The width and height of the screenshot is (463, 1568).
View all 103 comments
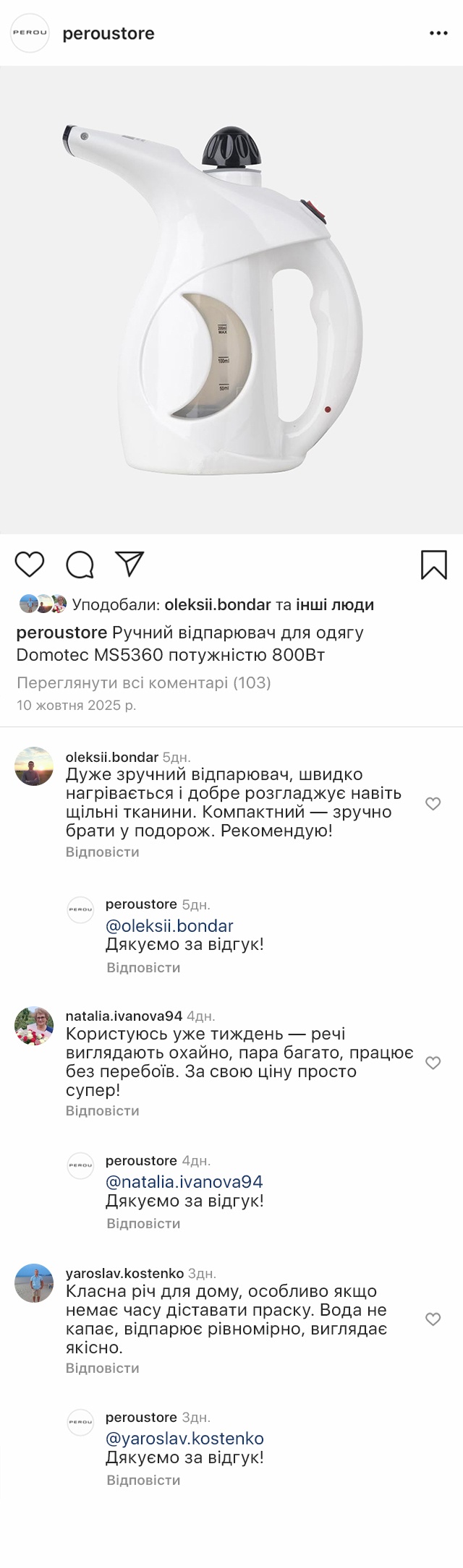pos(143,682)
